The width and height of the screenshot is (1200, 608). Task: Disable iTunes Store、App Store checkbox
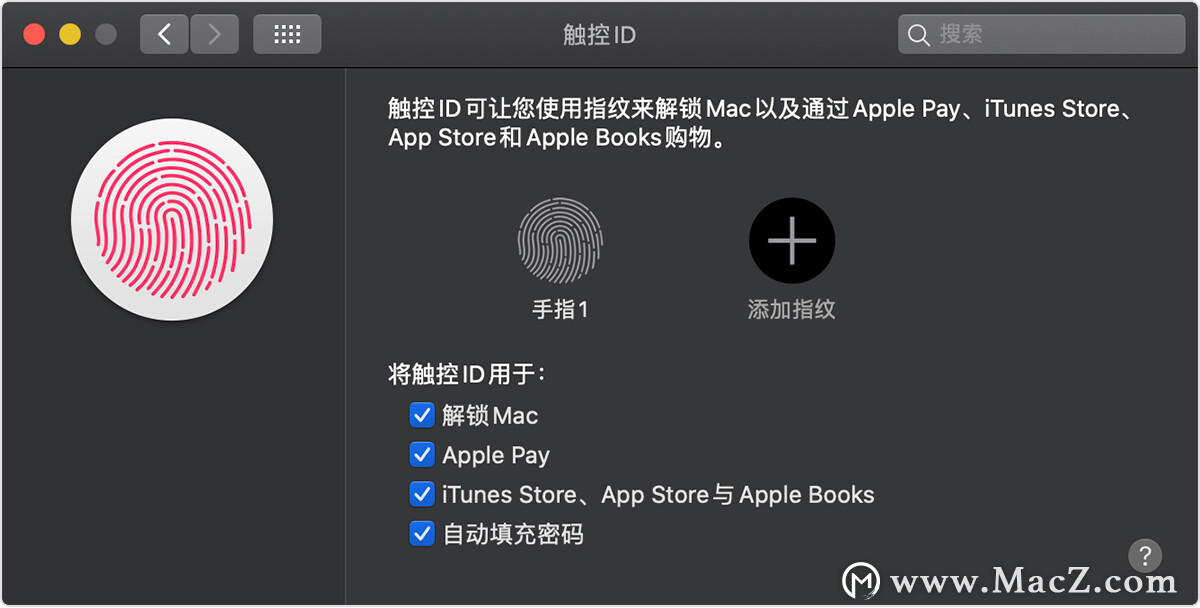click(x=422, y=494)
